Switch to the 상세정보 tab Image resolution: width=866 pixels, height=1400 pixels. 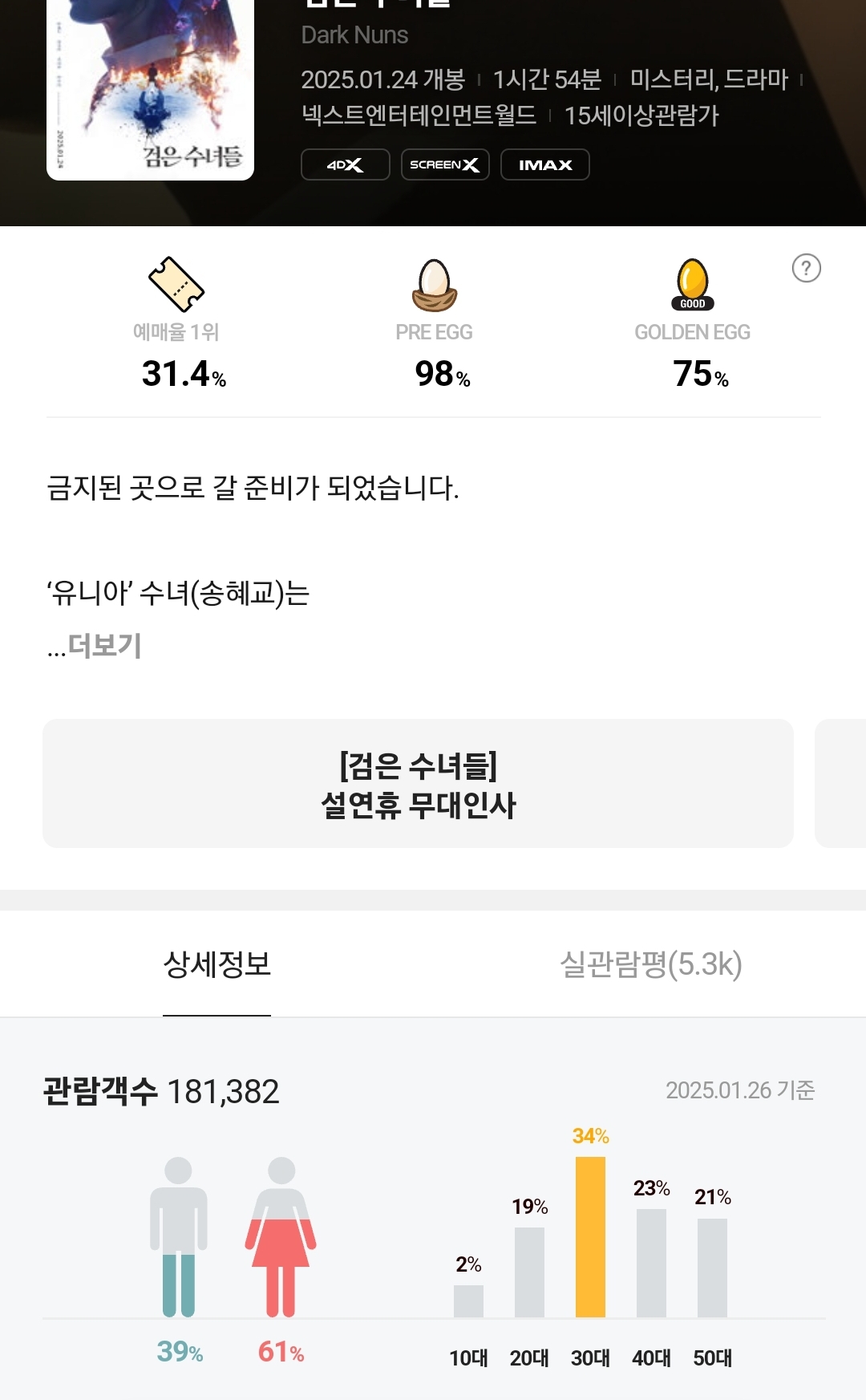tap(216, 964)
